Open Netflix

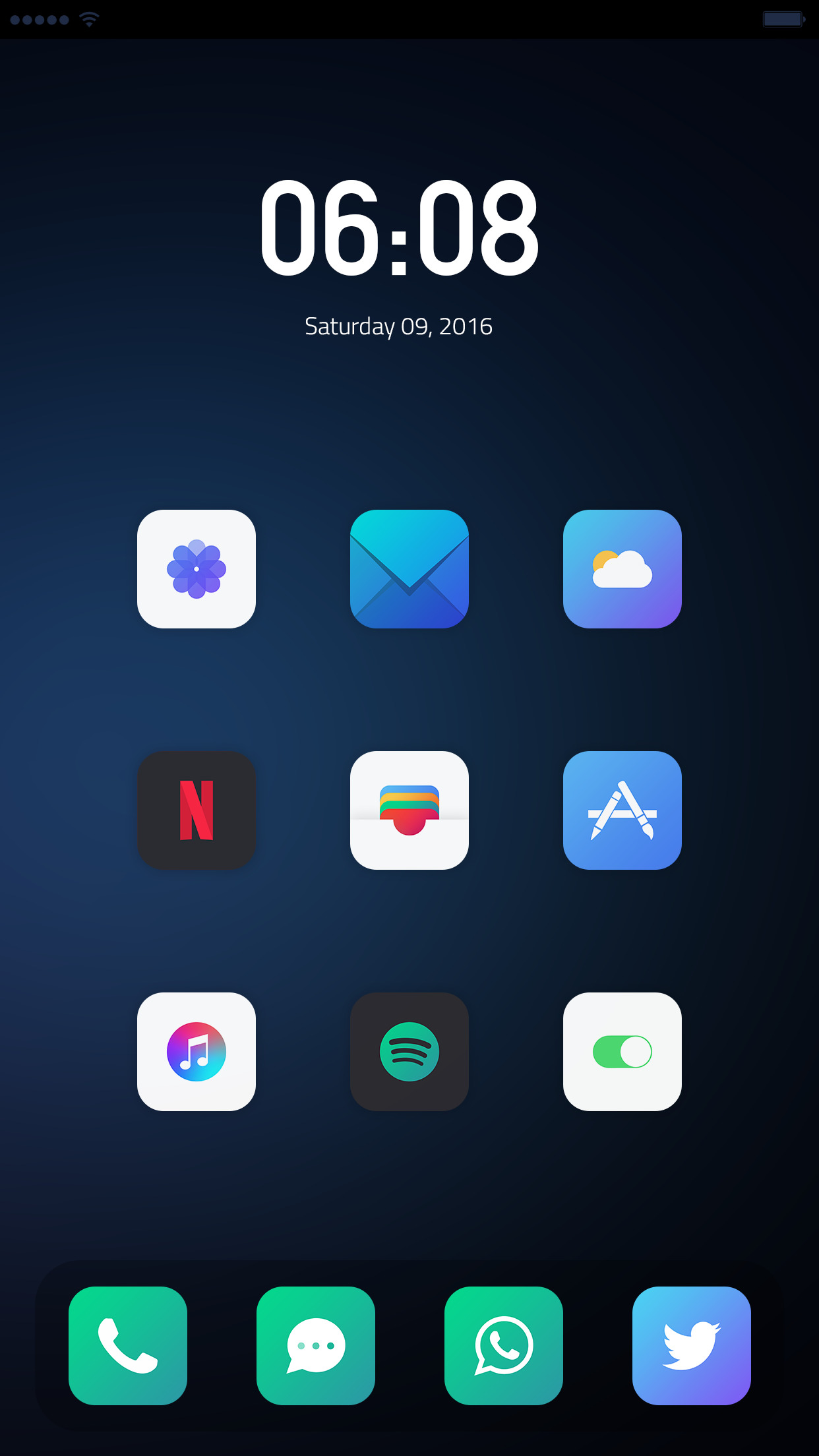[197, 810]
